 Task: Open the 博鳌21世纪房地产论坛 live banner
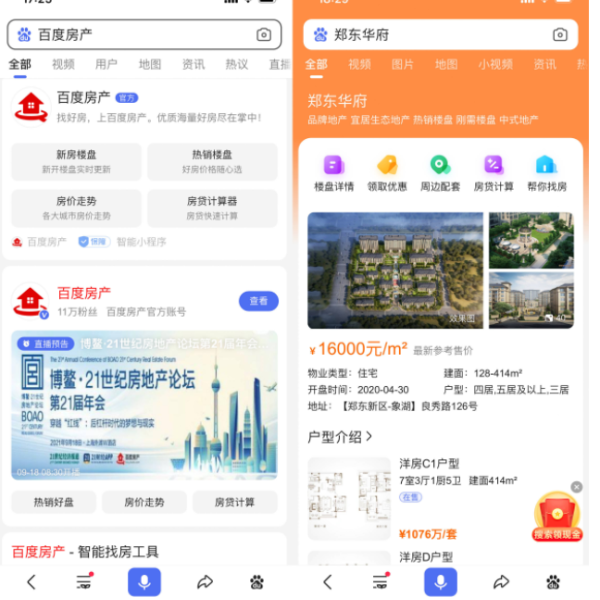145,405
